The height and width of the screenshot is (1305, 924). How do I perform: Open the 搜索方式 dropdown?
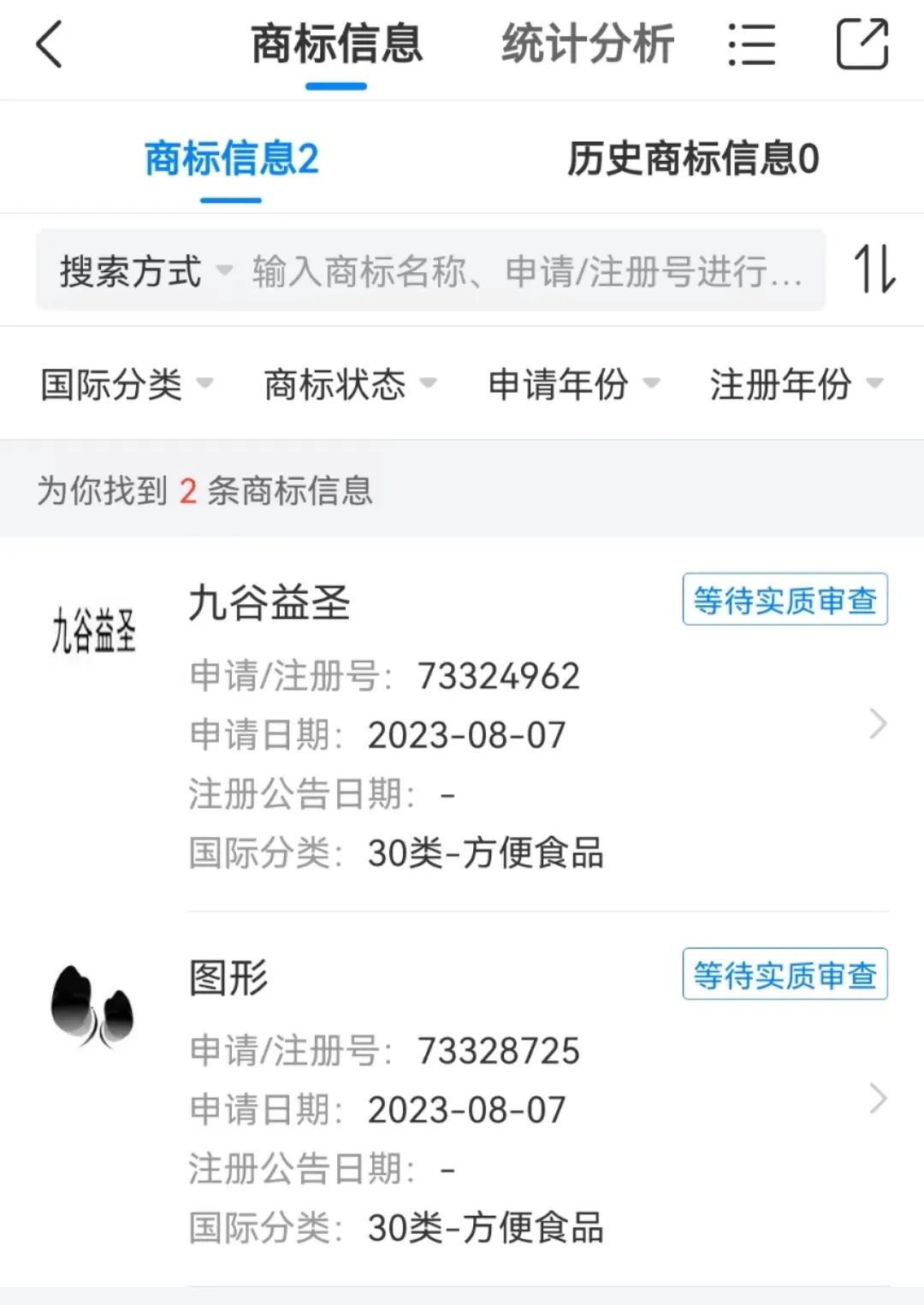point(144,272)
